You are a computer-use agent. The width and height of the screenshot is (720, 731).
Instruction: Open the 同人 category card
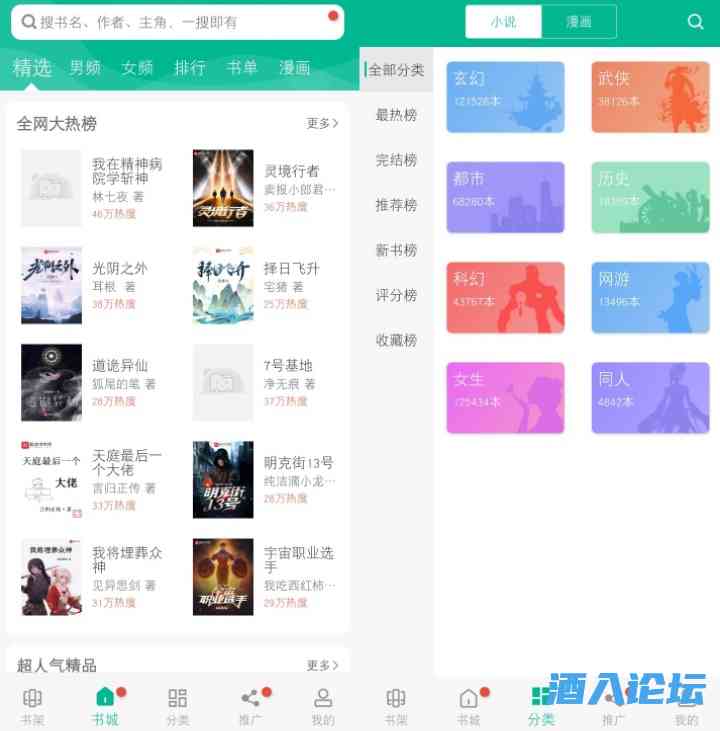click(650, 398)
